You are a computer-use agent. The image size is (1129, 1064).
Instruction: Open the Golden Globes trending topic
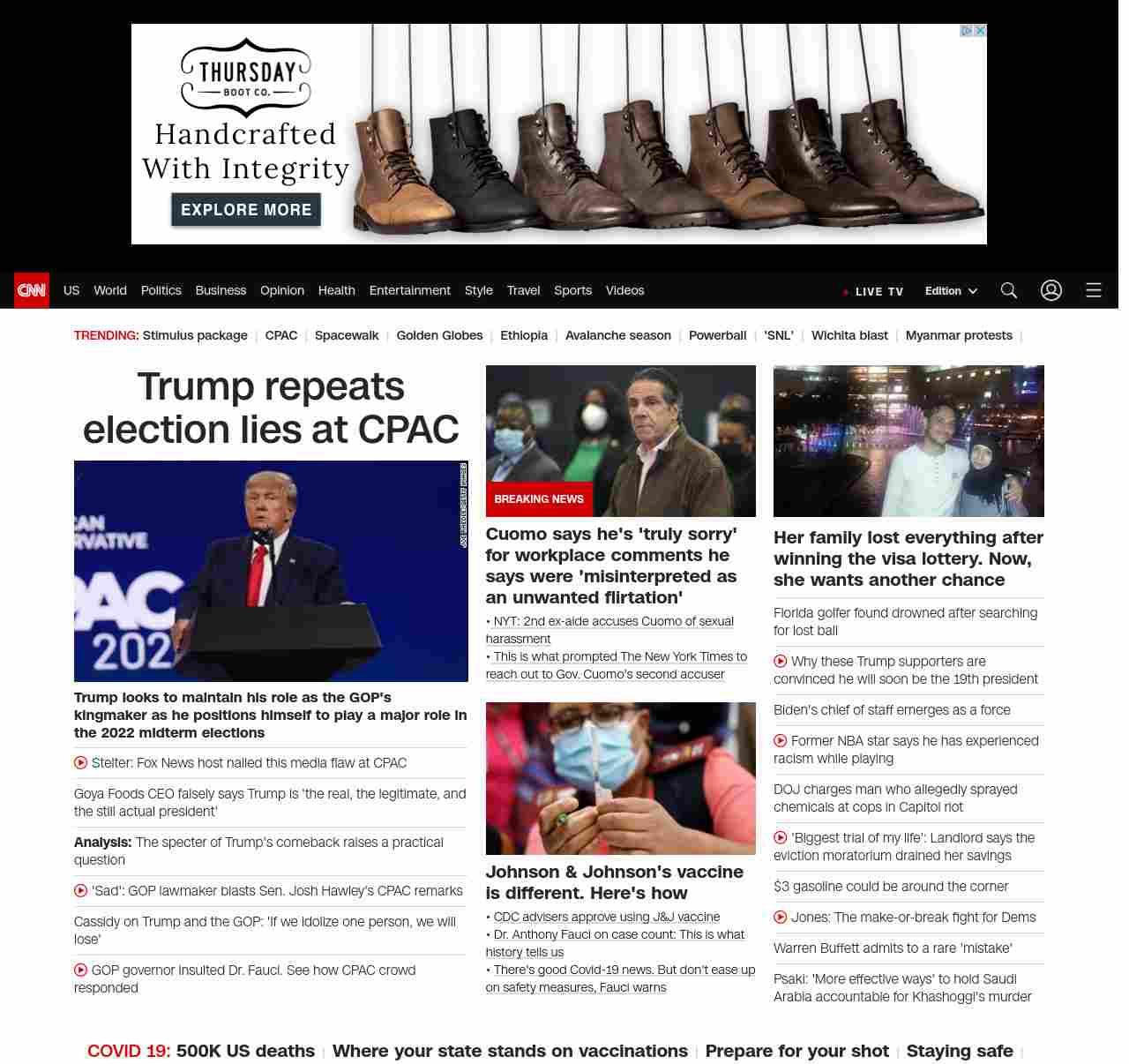pos(439,335)
